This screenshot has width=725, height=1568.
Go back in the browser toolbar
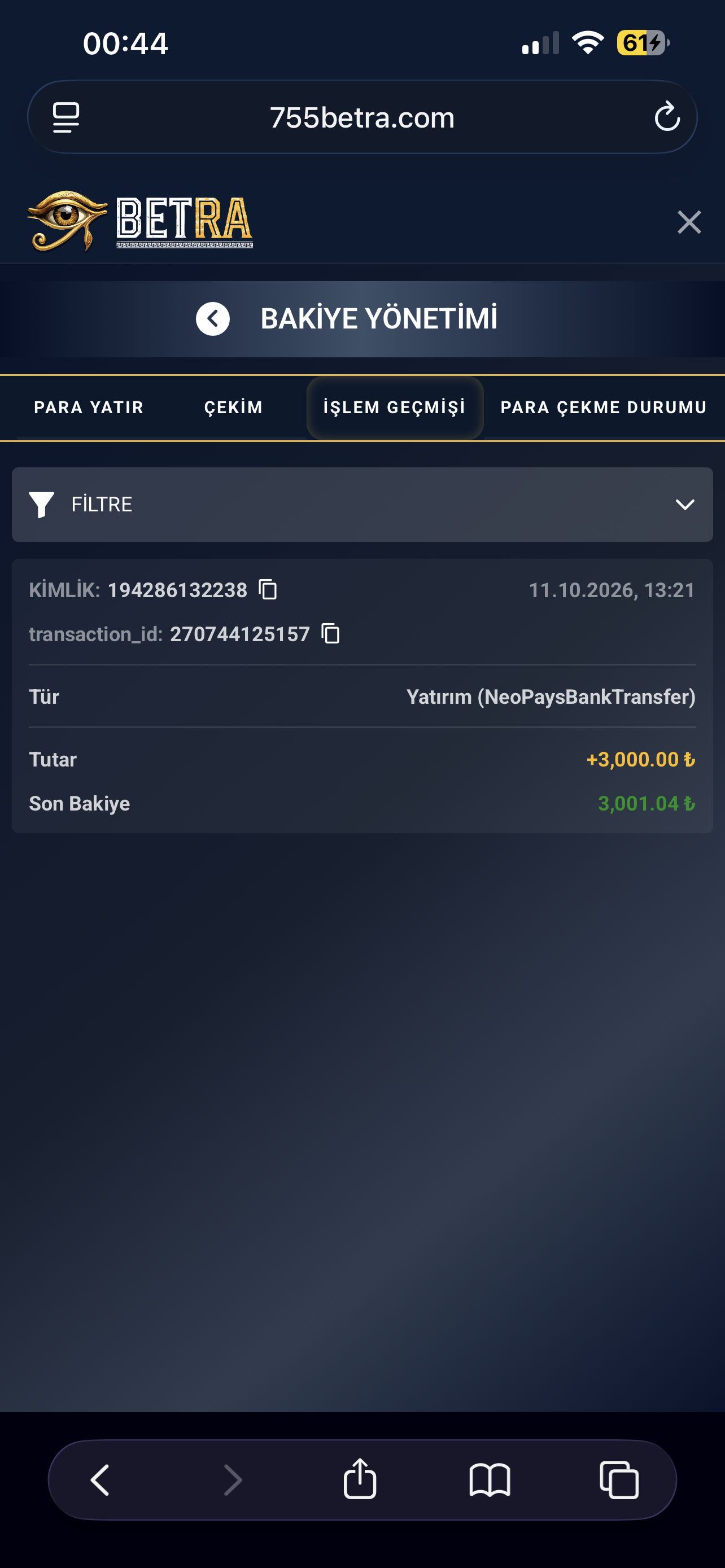[x=100, y=1480]
